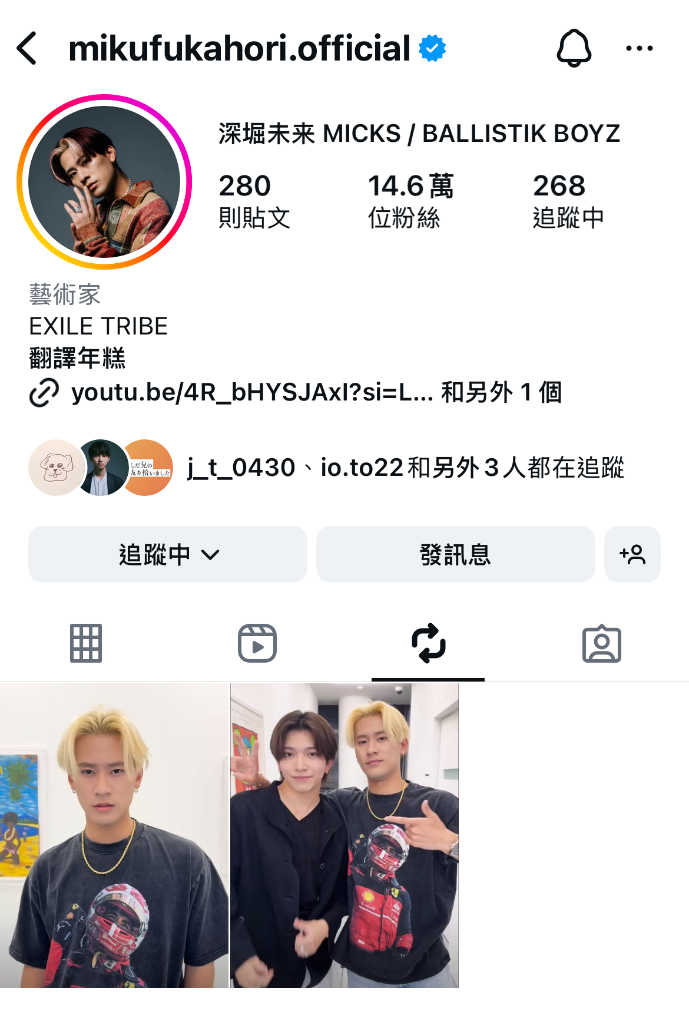689x1024 pixels.
Task: Expand the 追蹤中 following dropdown
Action: [x=168, y=554]
